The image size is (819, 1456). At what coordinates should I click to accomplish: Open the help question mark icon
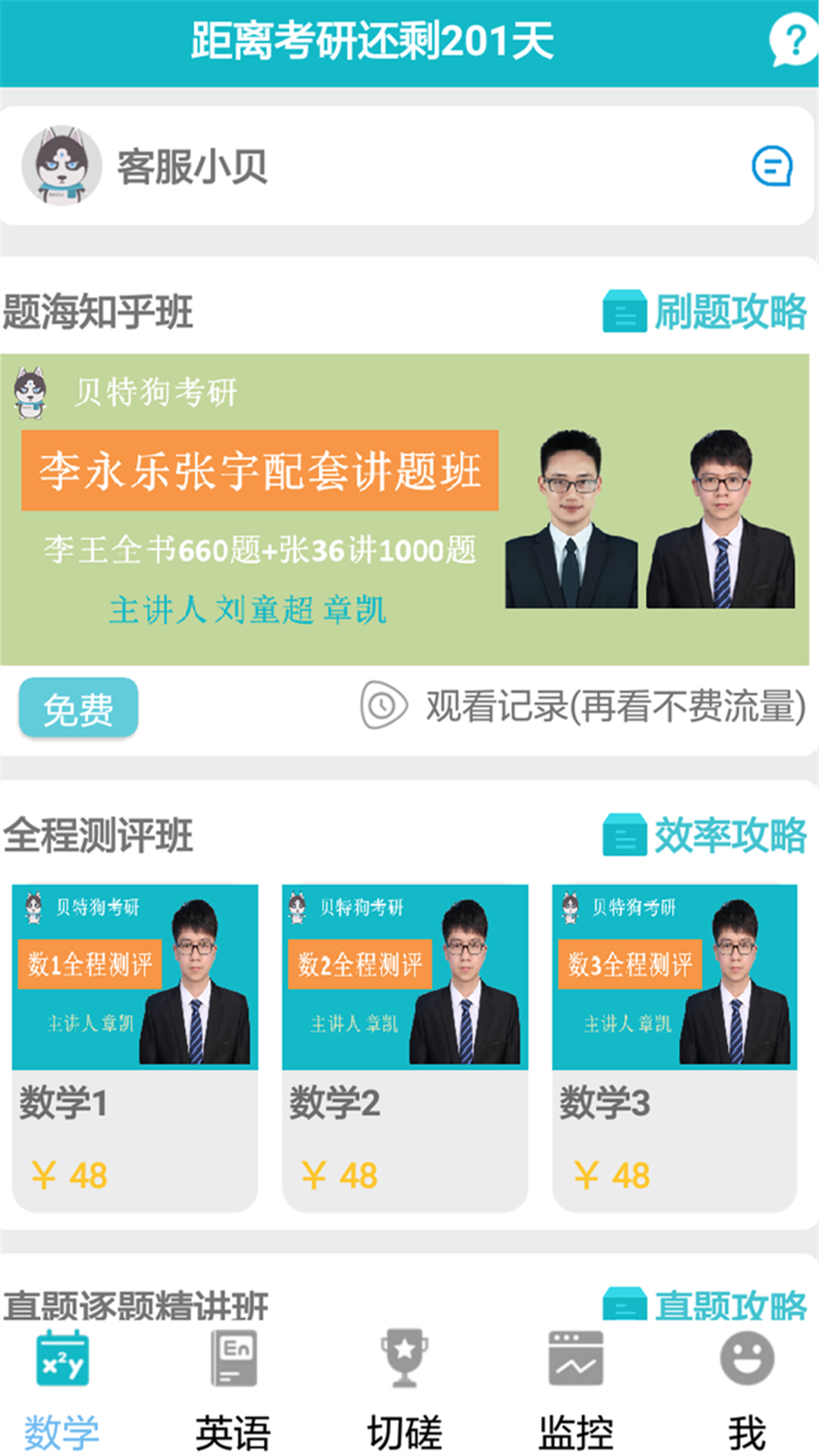(x=792, y=39)
